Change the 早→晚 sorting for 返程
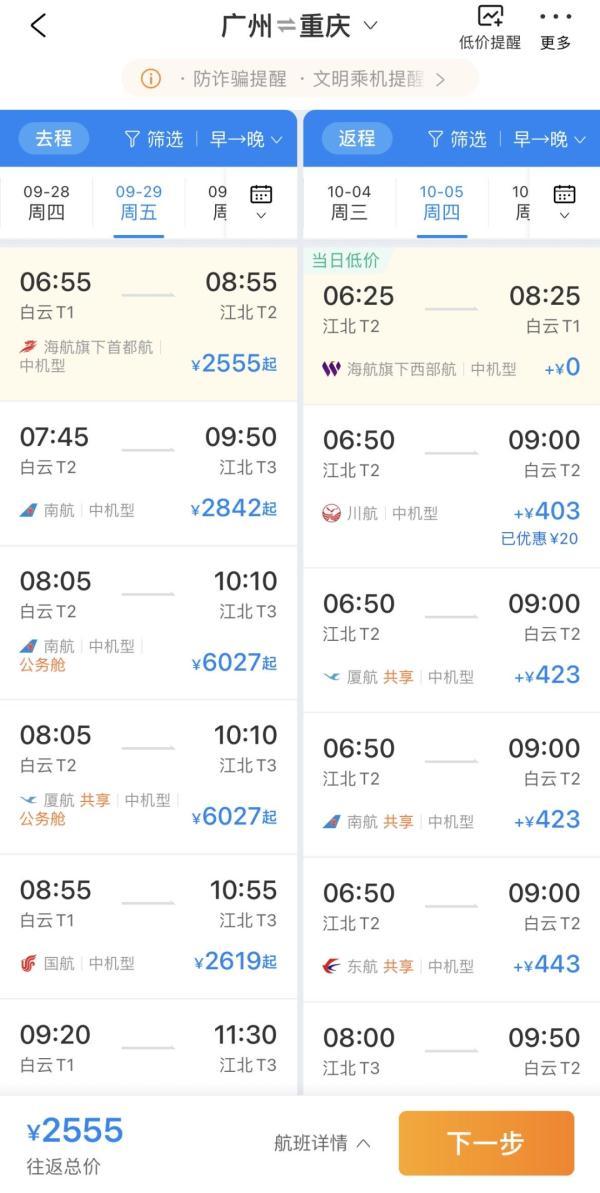This screenshot has height=1193, width=600. tap(549, 139)
